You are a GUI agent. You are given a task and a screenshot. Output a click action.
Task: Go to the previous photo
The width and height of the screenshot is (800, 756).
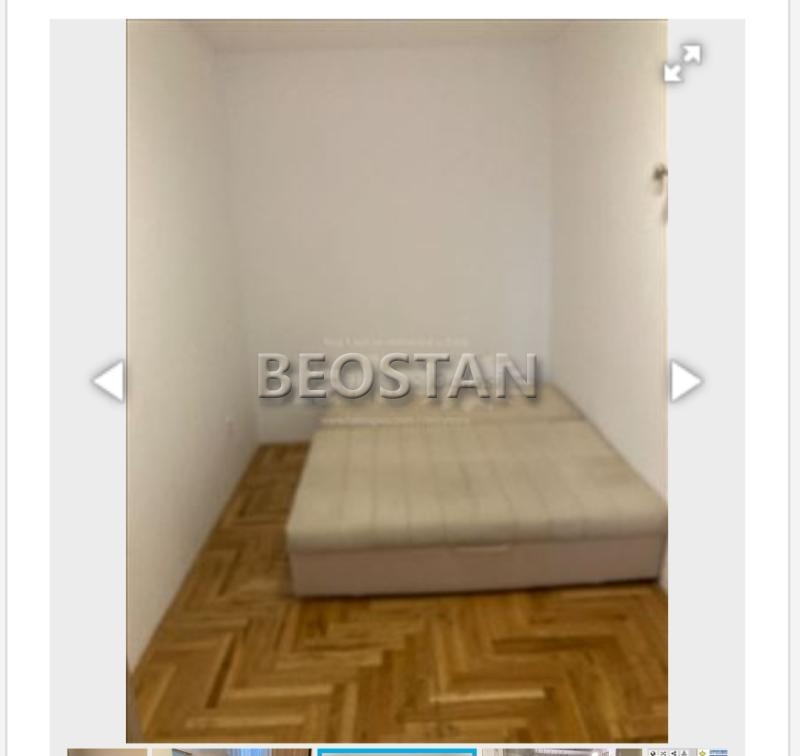[x=108, y=381]
